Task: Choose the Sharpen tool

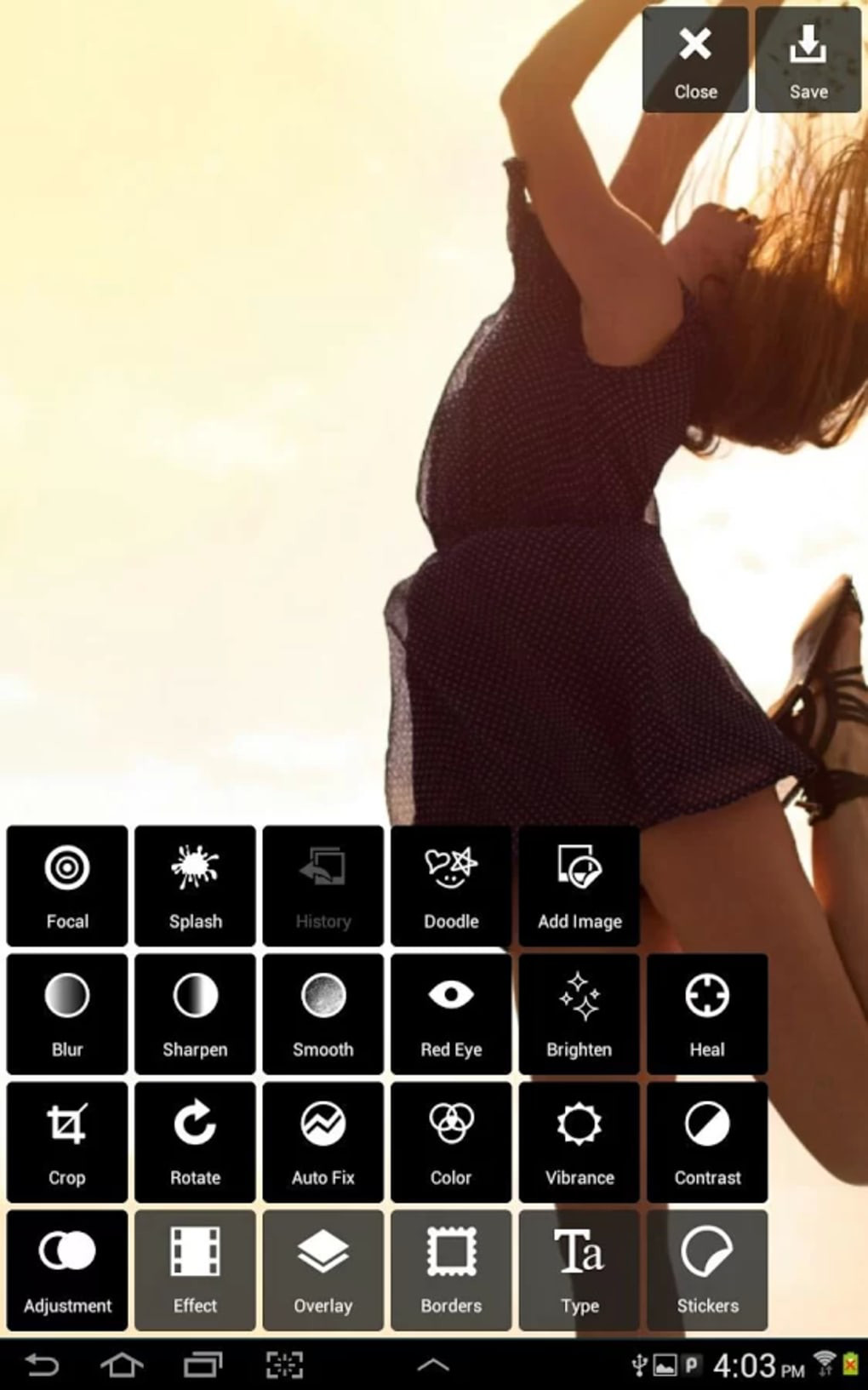Action: 195,1013
